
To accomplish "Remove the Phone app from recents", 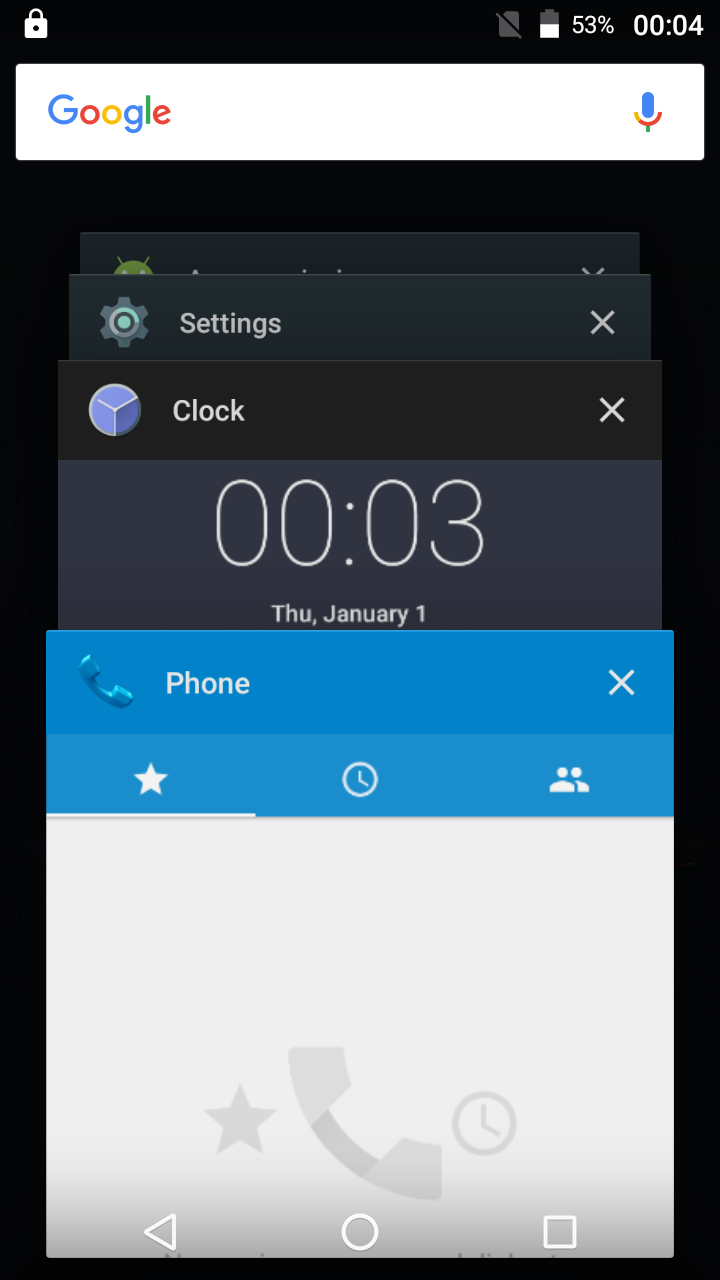I will [621, 683].
